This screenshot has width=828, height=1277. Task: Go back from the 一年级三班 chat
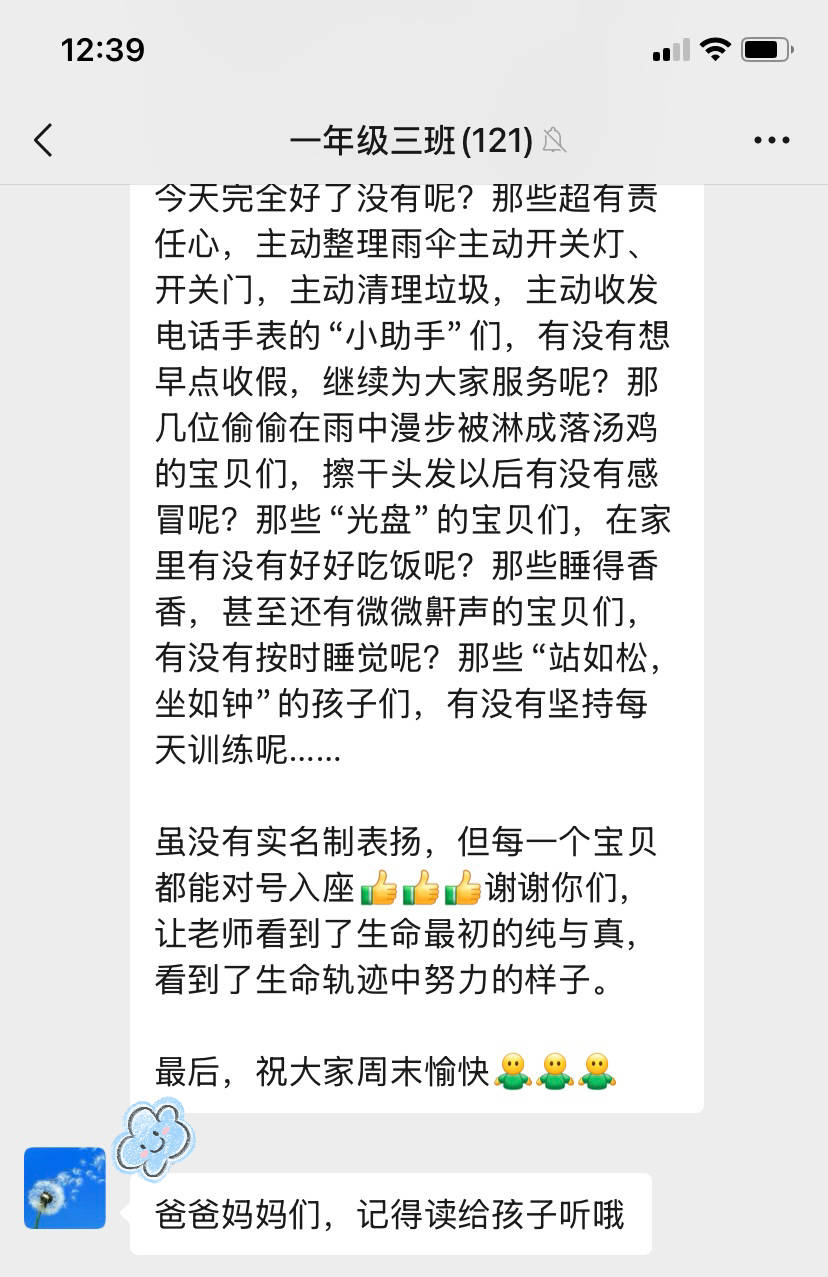click(43, 140)
